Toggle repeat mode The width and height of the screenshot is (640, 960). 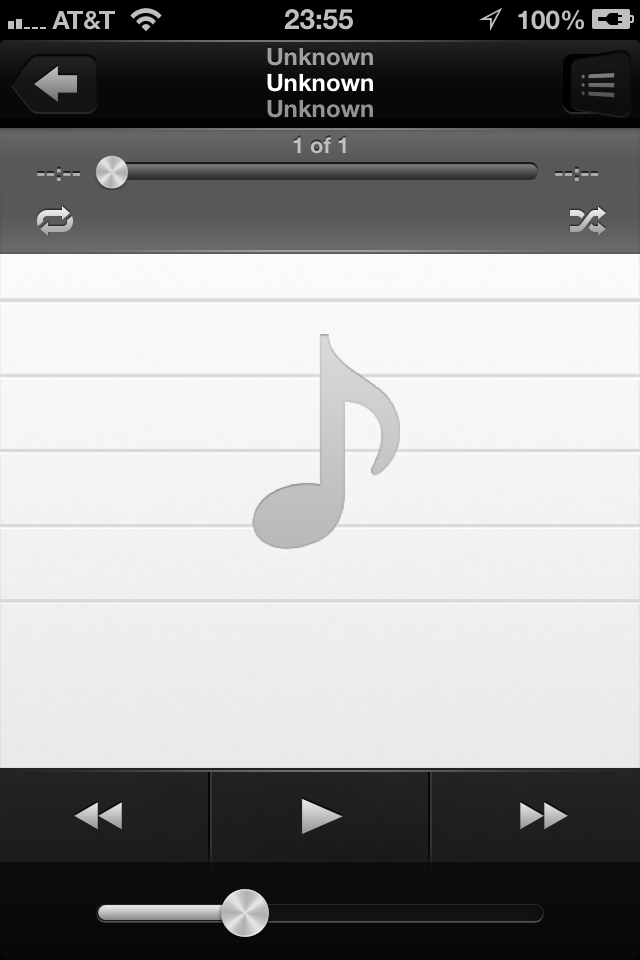55,221
